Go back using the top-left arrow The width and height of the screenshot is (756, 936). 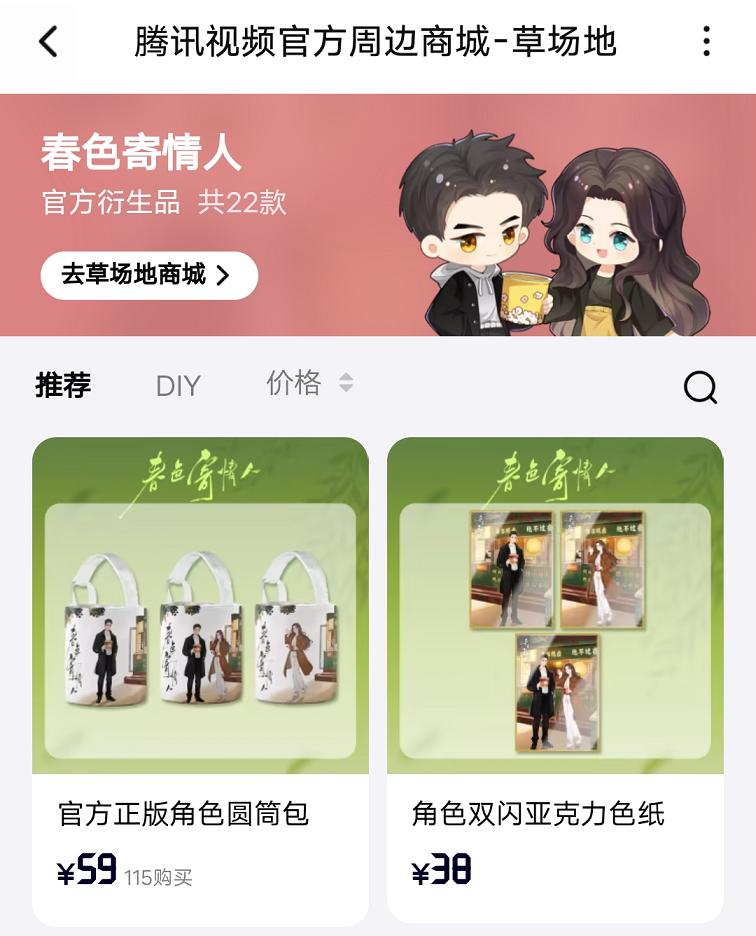point(48,41)
